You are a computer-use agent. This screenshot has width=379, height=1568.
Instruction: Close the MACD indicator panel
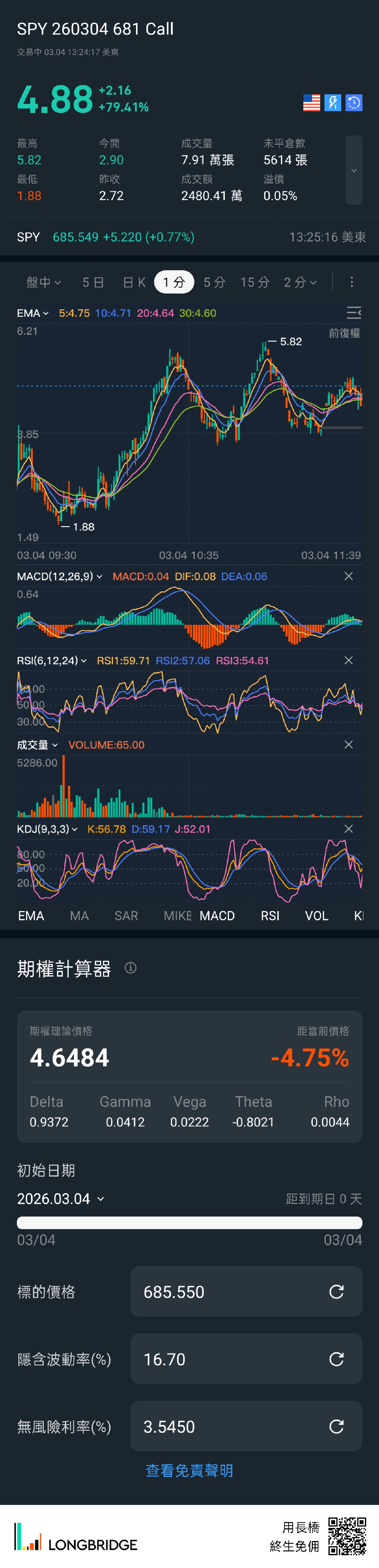[x=349, y=576]
